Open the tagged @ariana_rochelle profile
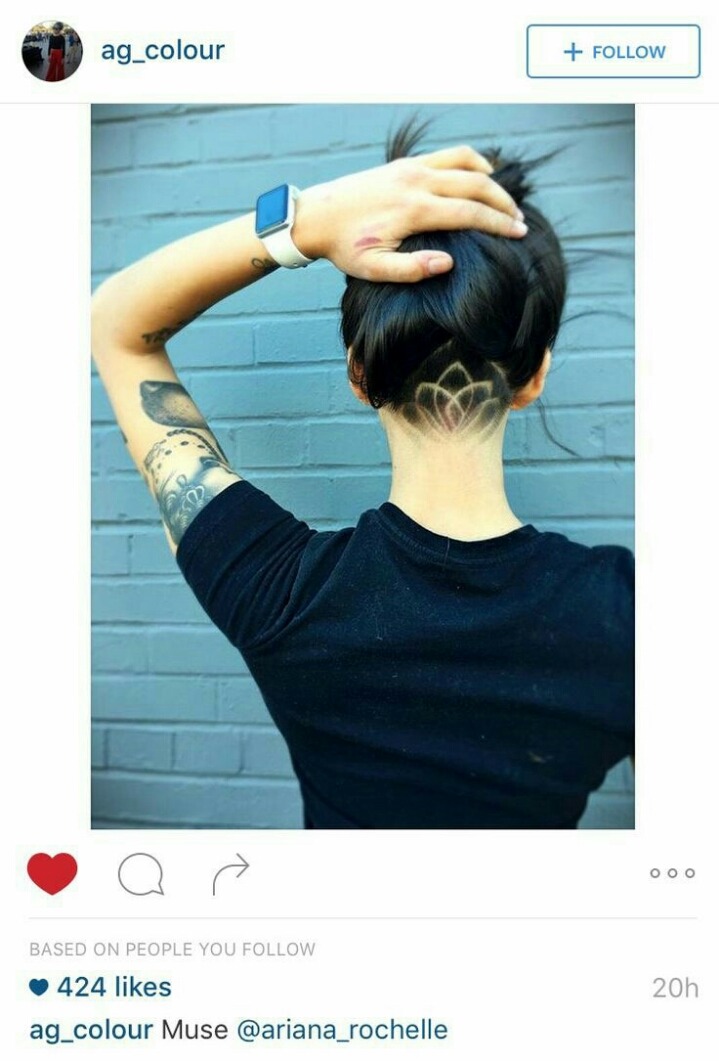Image resolution: width=719 pixels, height=1061 pixels. pyautogui.click(x=341, y=1030)
